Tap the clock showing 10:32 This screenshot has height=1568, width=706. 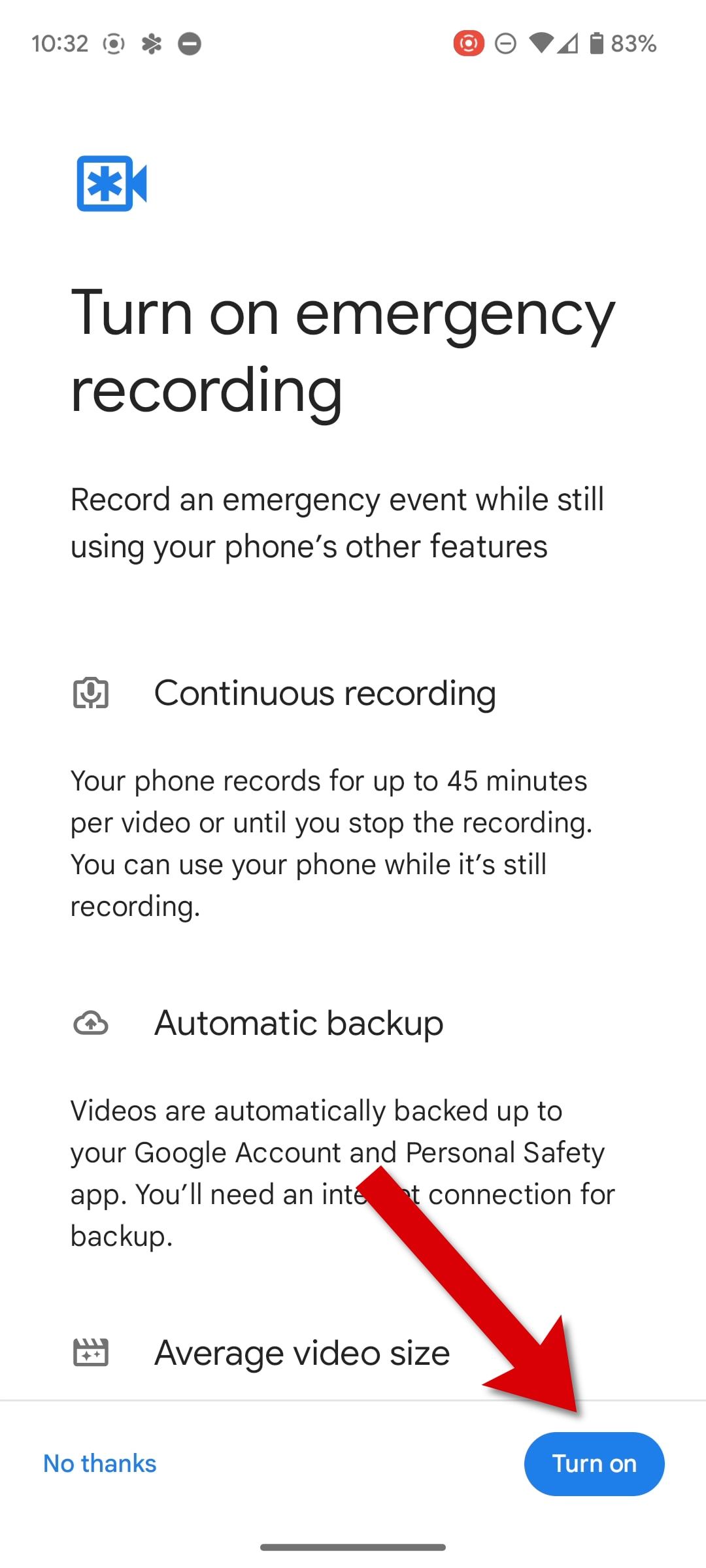[x=60, y=43]
